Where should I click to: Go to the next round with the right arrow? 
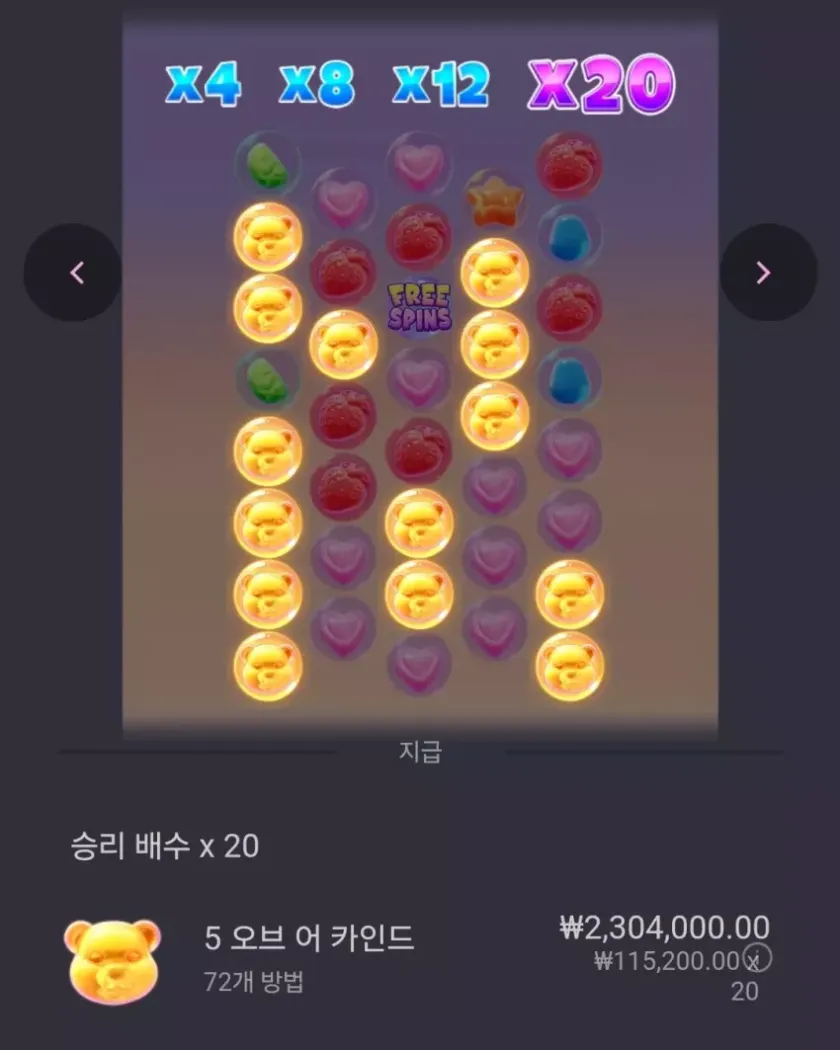[766, 272]
